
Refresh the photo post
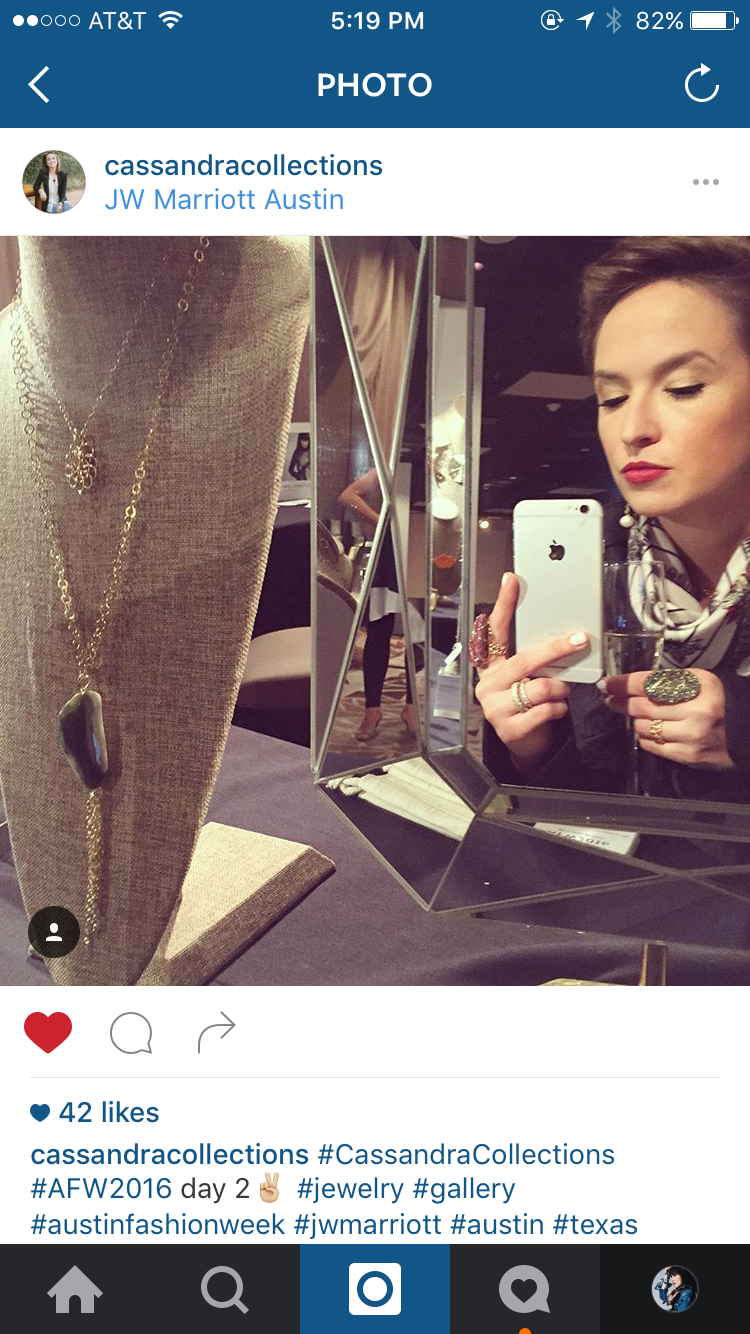pyautogui.click(x=701, y=84)
